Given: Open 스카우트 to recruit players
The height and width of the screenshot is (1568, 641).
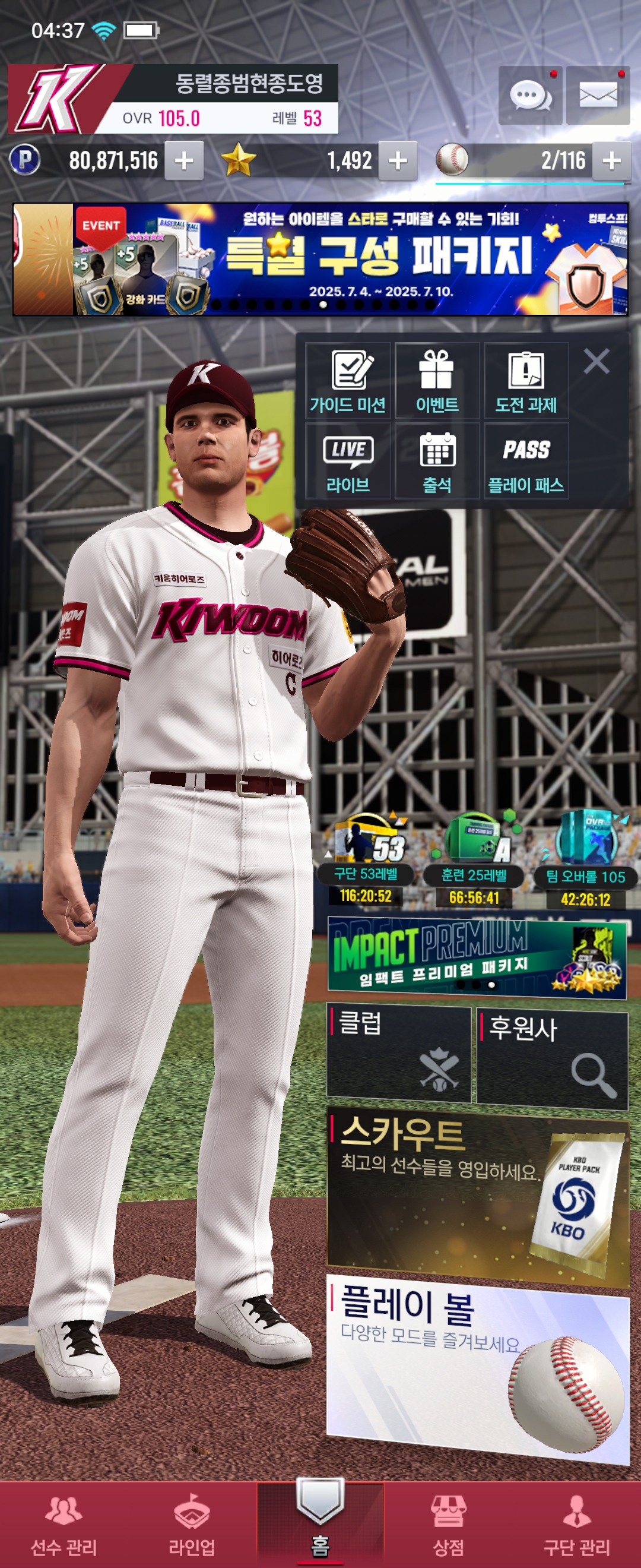Looking at the screenshot, I should coord(477,1194).
